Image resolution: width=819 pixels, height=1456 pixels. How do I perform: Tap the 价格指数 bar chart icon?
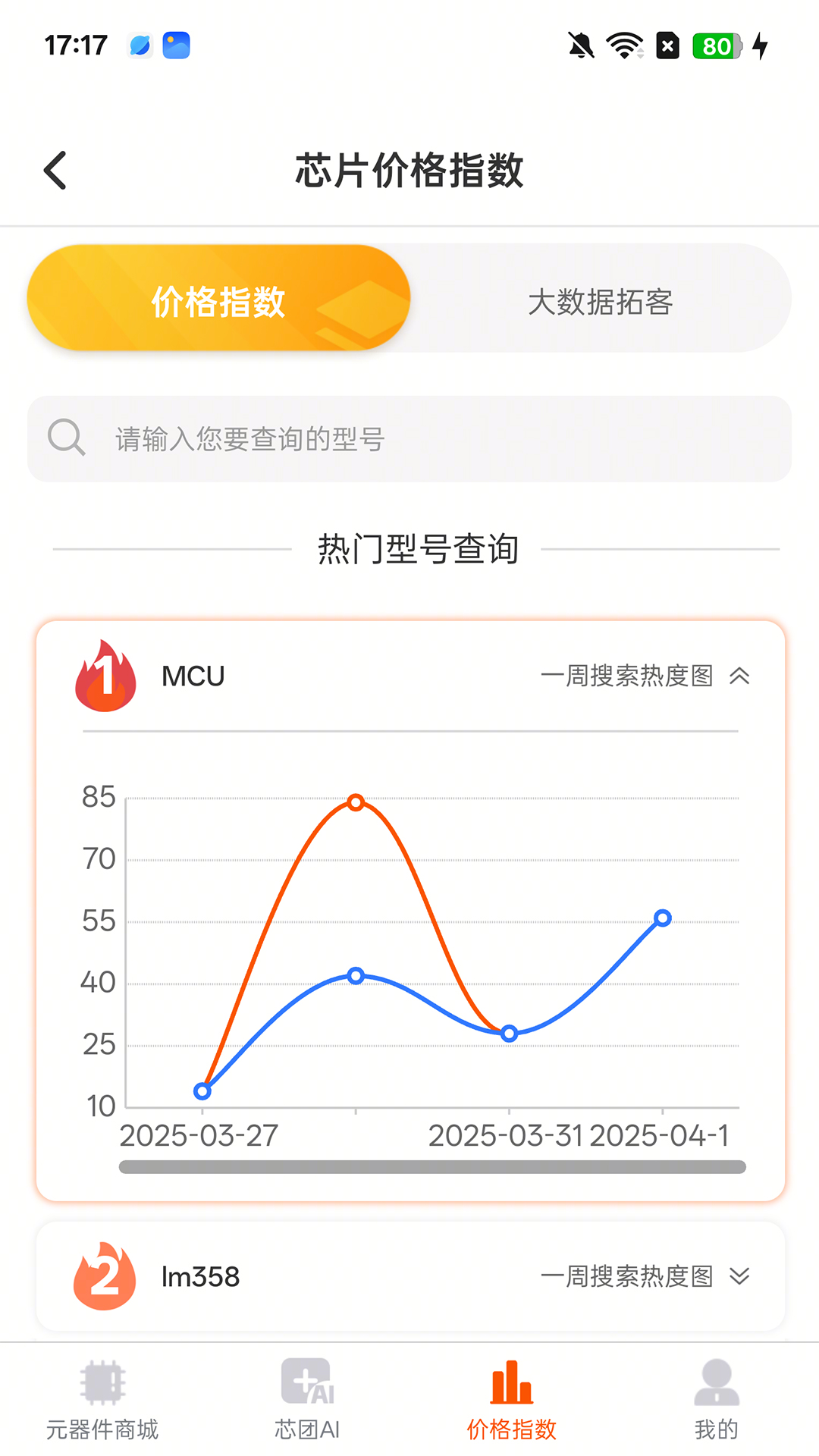point(511,1380)
